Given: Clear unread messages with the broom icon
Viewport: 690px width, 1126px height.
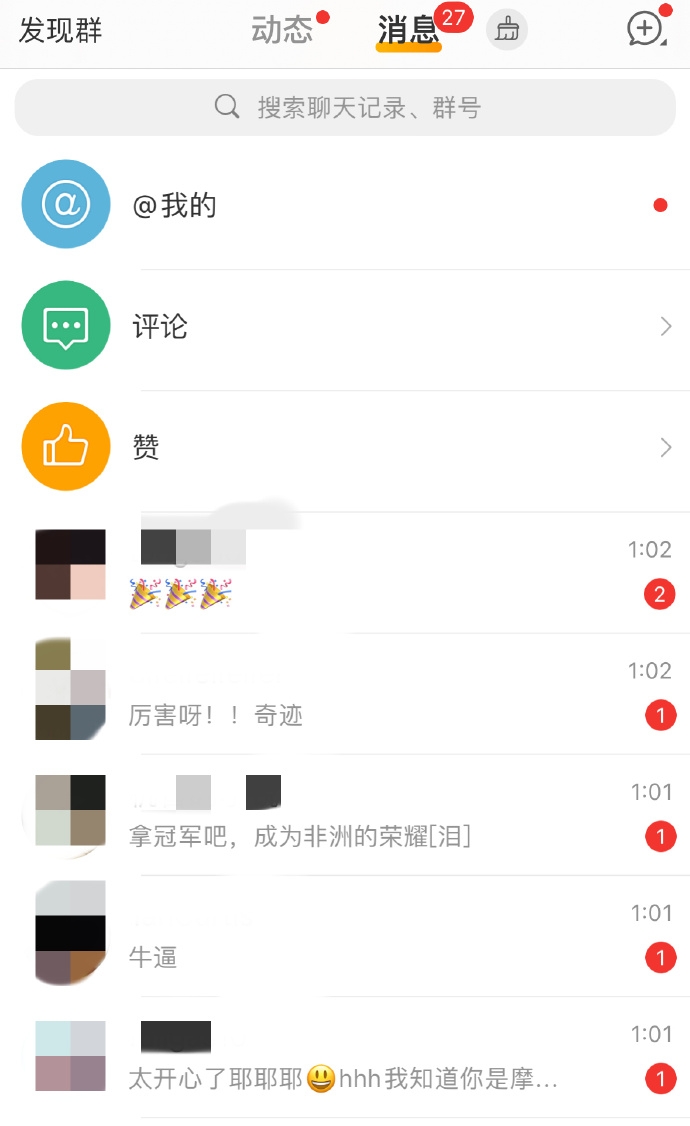Looking at the screenshot, I should coord(507,30).
